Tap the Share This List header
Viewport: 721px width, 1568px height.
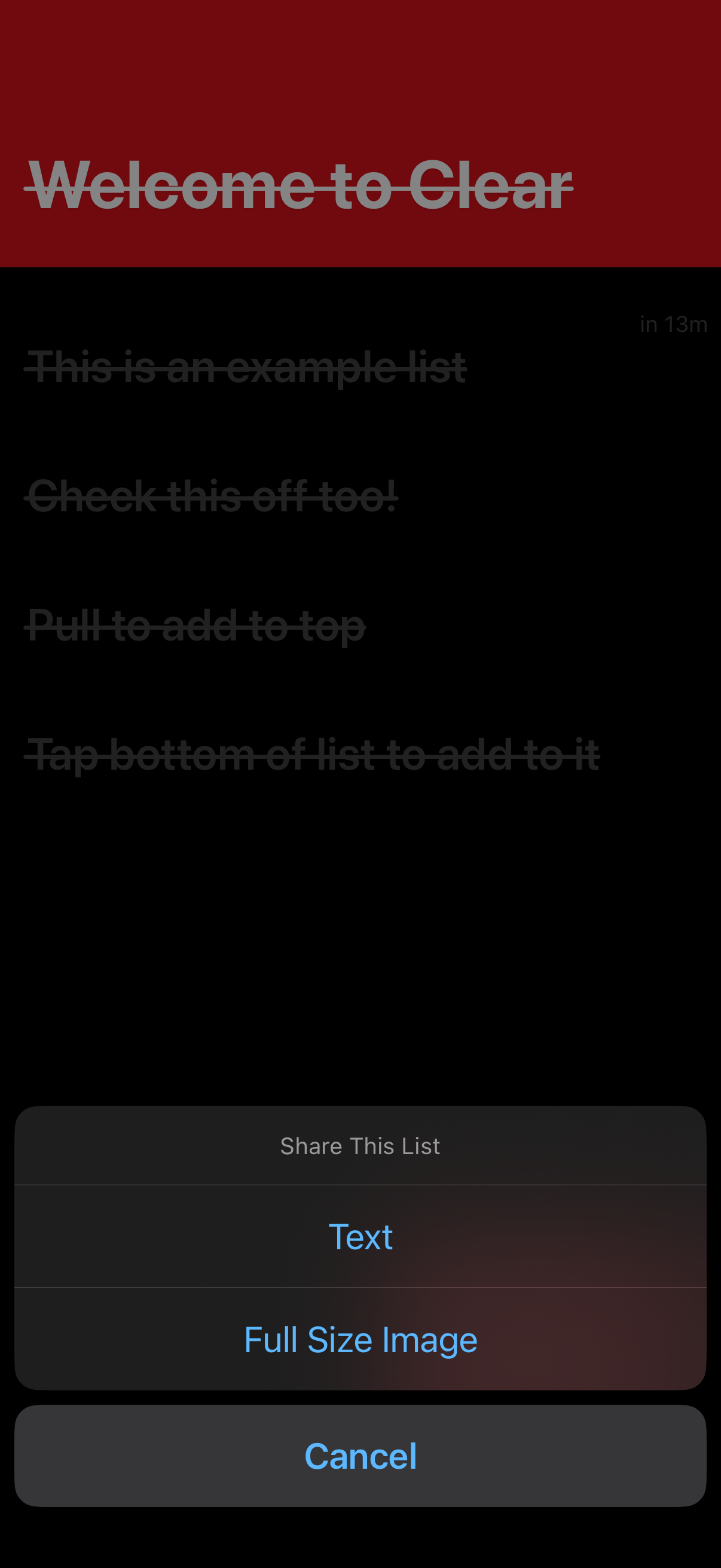tap(360, 1146)
